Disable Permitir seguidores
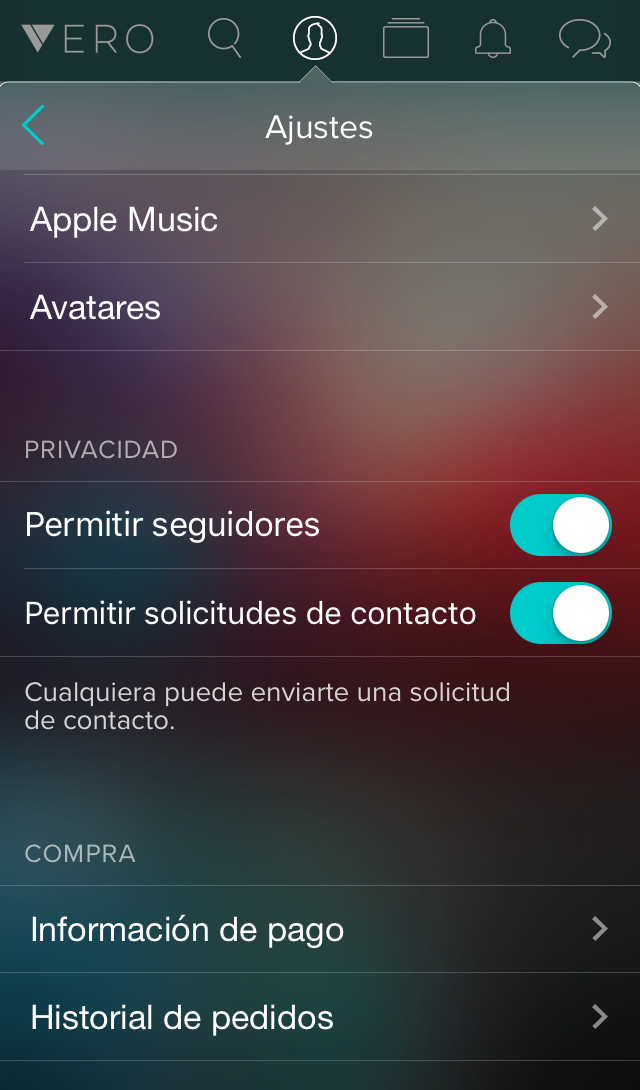The image size is (640, 1090). point(560,525)
